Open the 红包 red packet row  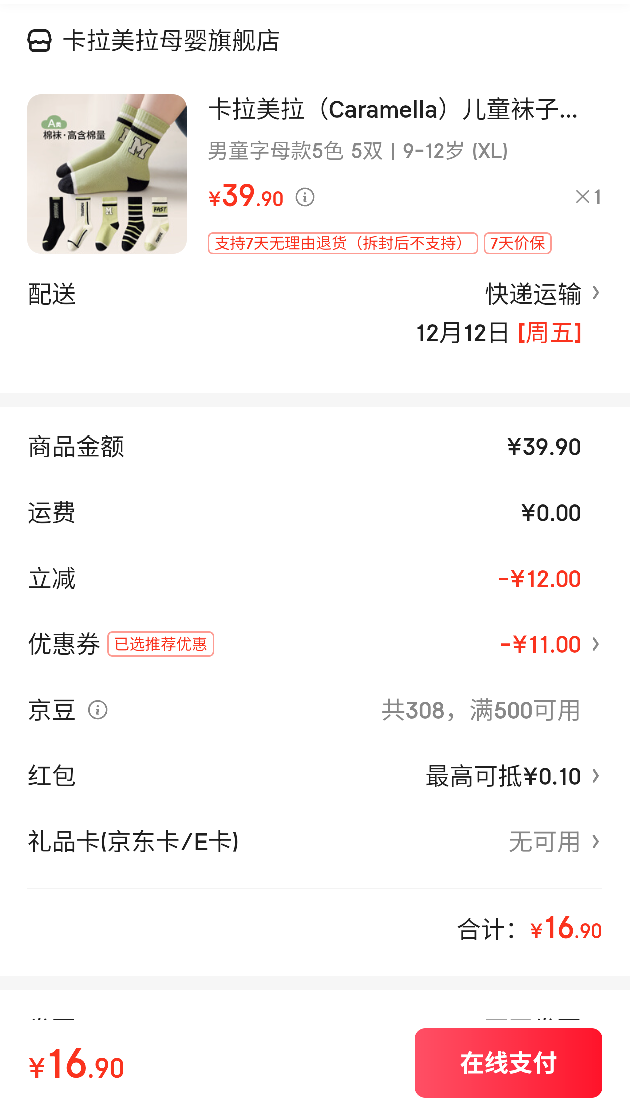[315, 776]
